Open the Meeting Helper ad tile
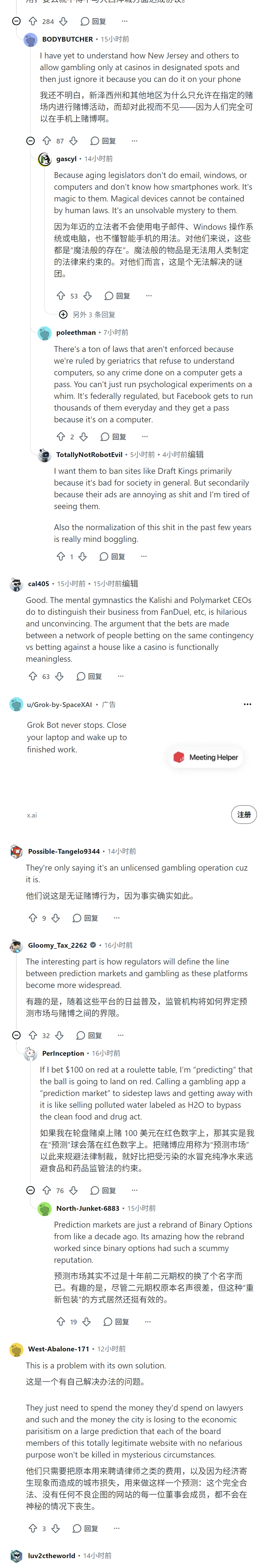Screen dimensions: 261x1568 pos(206,757)
